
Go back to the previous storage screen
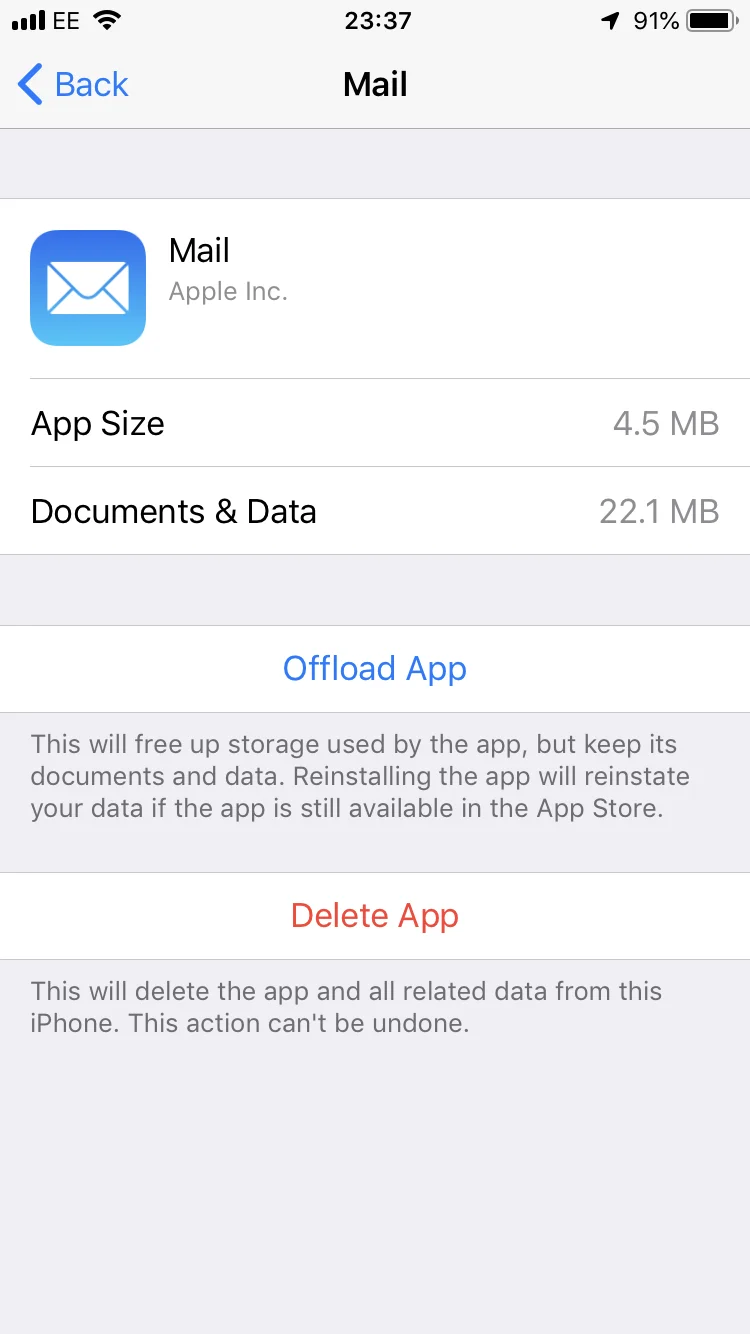tap(74, 85)
